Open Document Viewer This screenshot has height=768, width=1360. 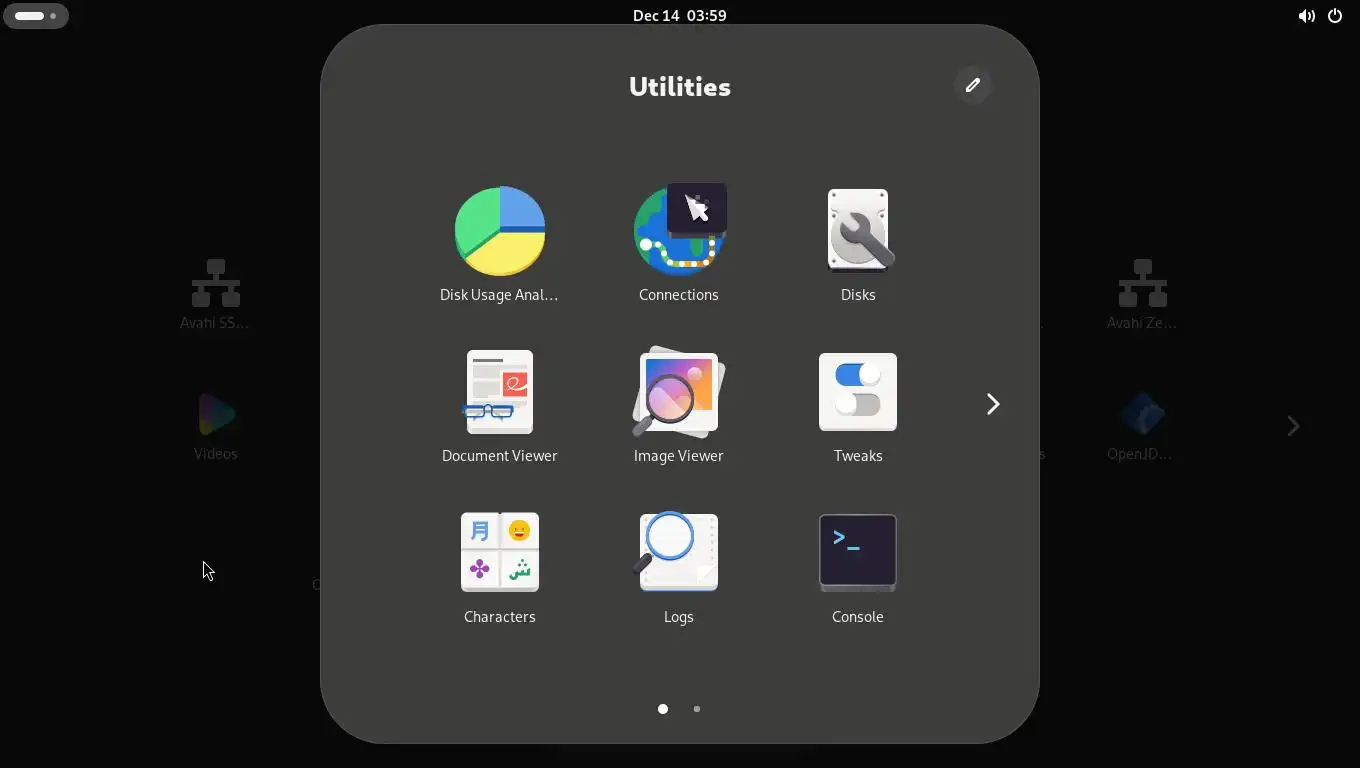click(499, 393)
